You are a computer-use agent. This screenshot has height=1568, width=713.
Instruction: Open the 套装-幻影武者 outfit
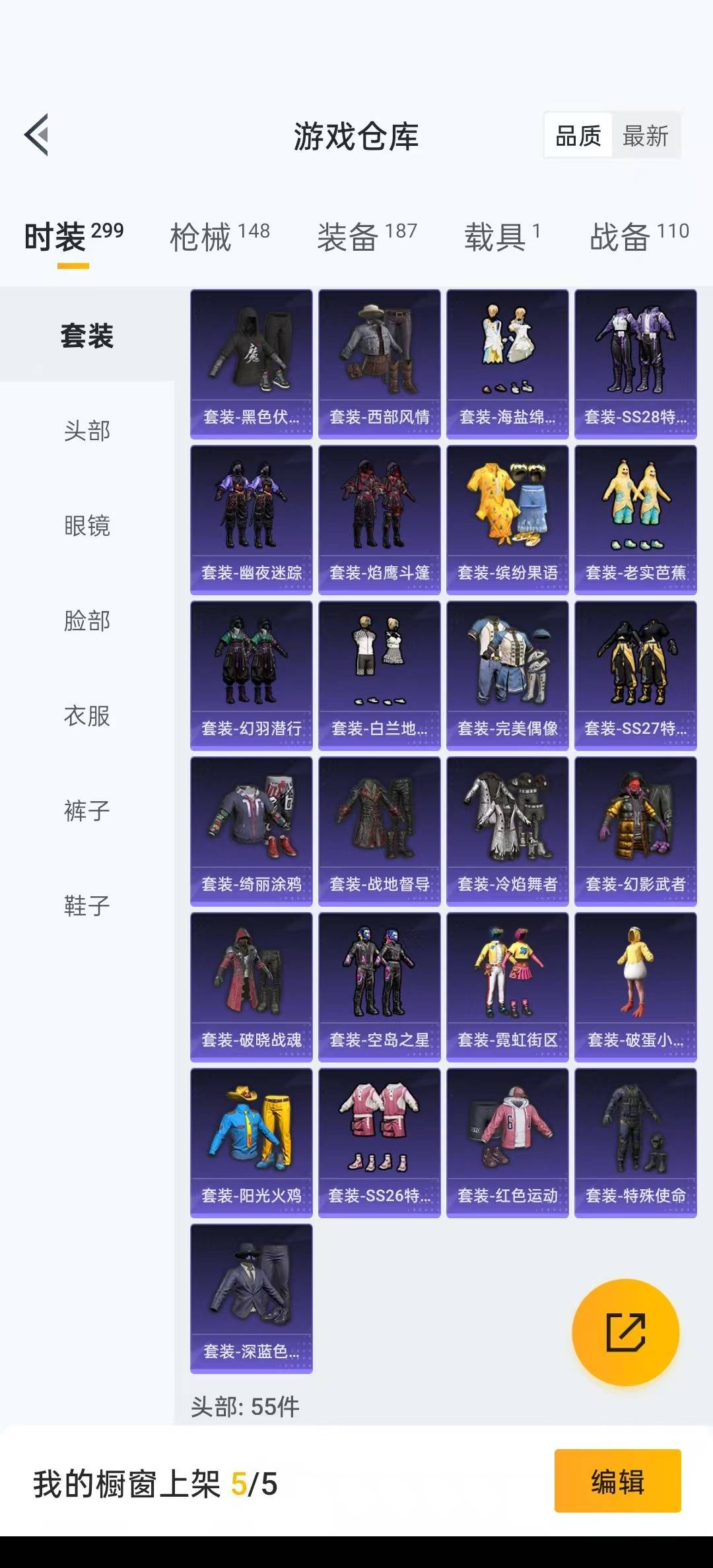pos(636,832)
